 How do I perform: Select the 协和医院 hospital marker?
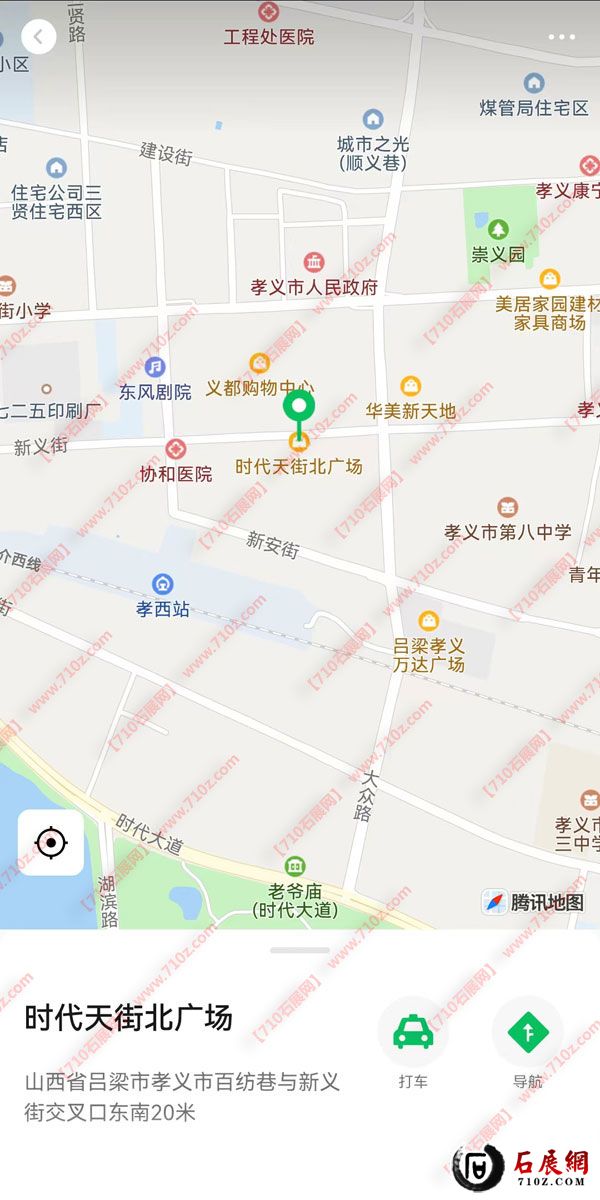tap(176, 450)
